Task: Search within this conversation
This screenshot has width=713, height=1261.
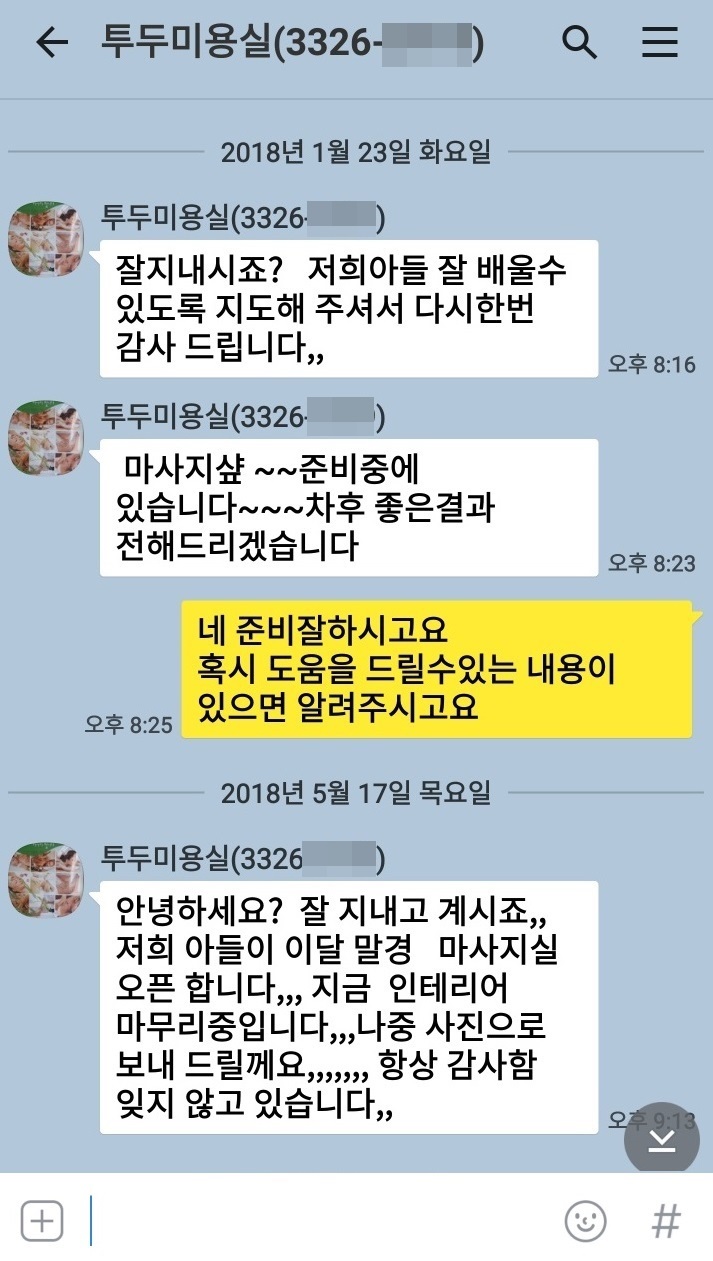Action: click(579, 42)
